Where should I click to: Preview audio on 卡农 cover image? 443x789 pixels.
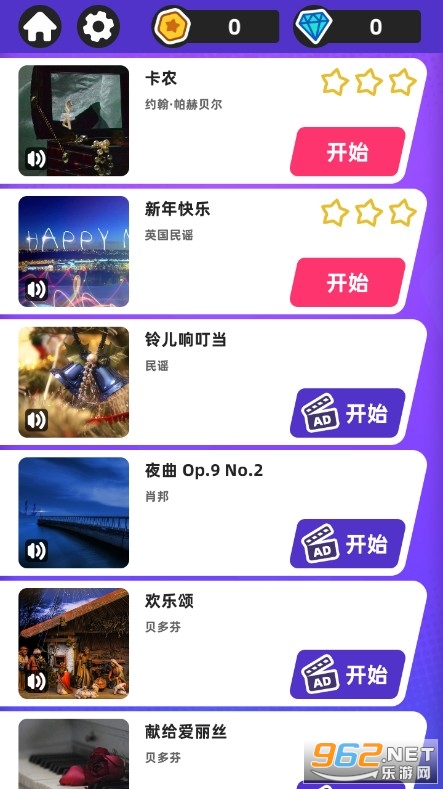pos(36,159)
